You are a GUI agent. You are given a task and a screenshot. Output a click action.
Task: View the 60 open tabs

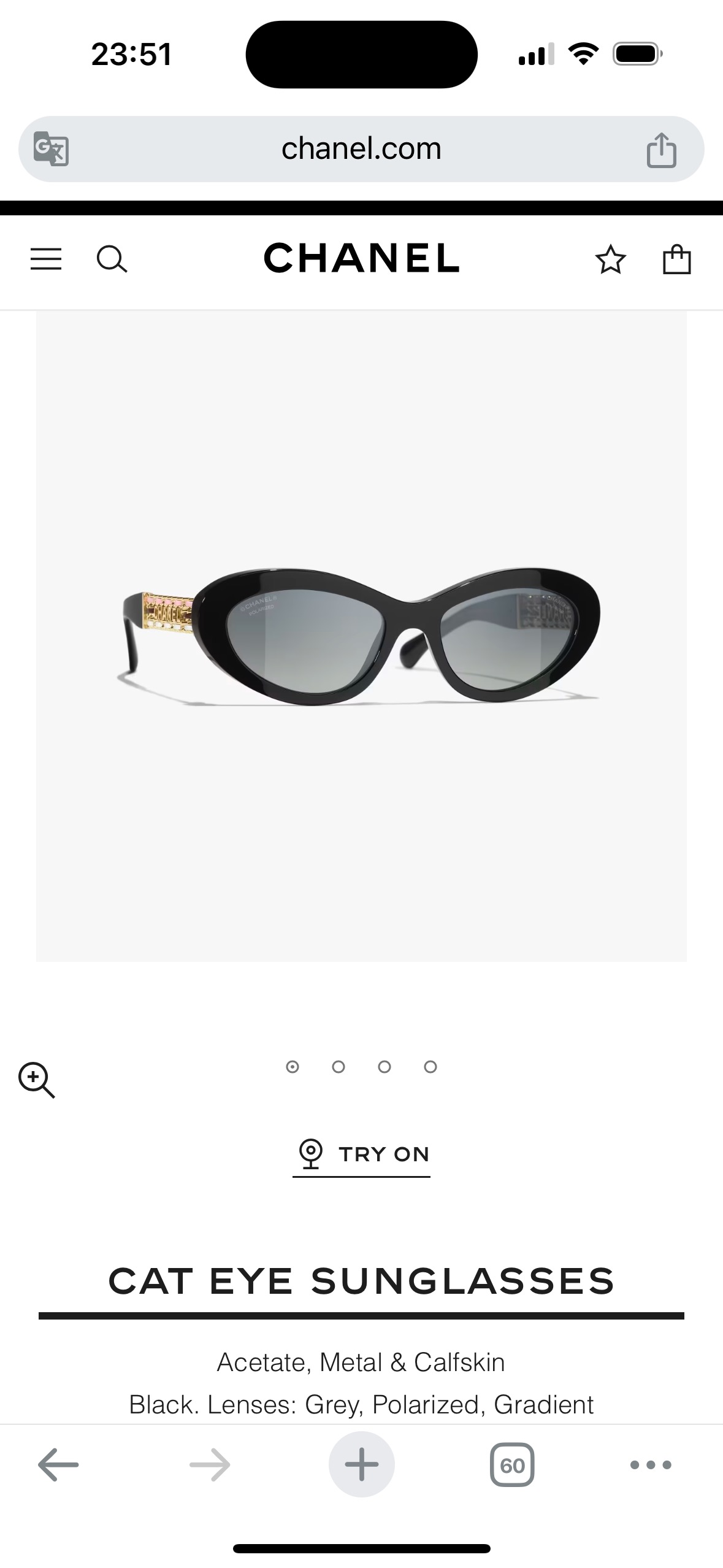point(512,1465)
